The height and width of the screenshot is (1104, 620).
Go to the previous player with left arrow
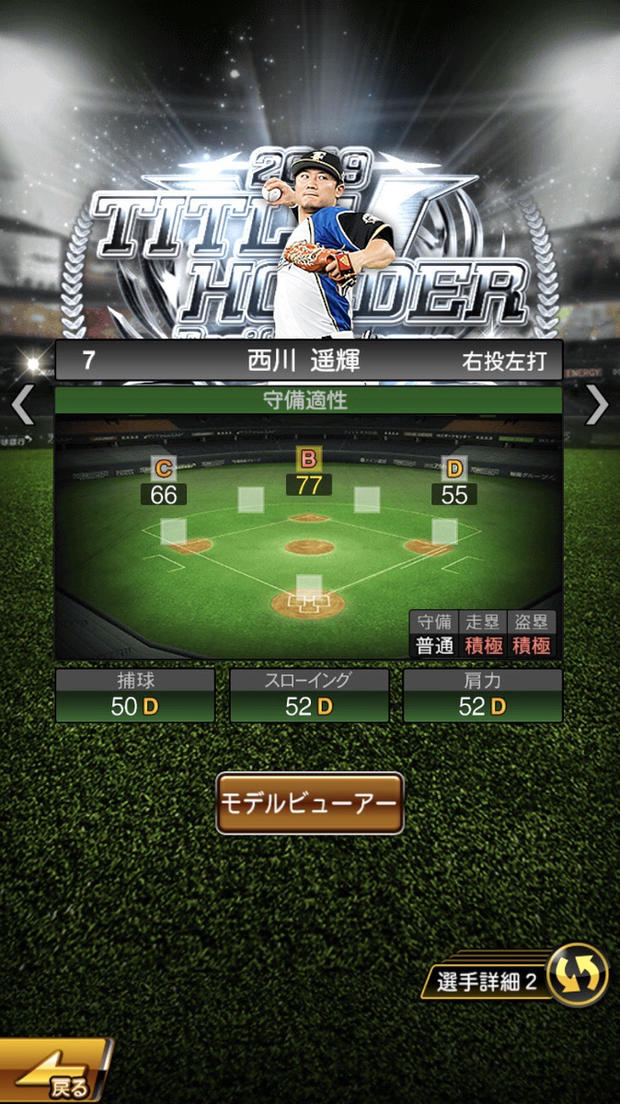[23, 404]
